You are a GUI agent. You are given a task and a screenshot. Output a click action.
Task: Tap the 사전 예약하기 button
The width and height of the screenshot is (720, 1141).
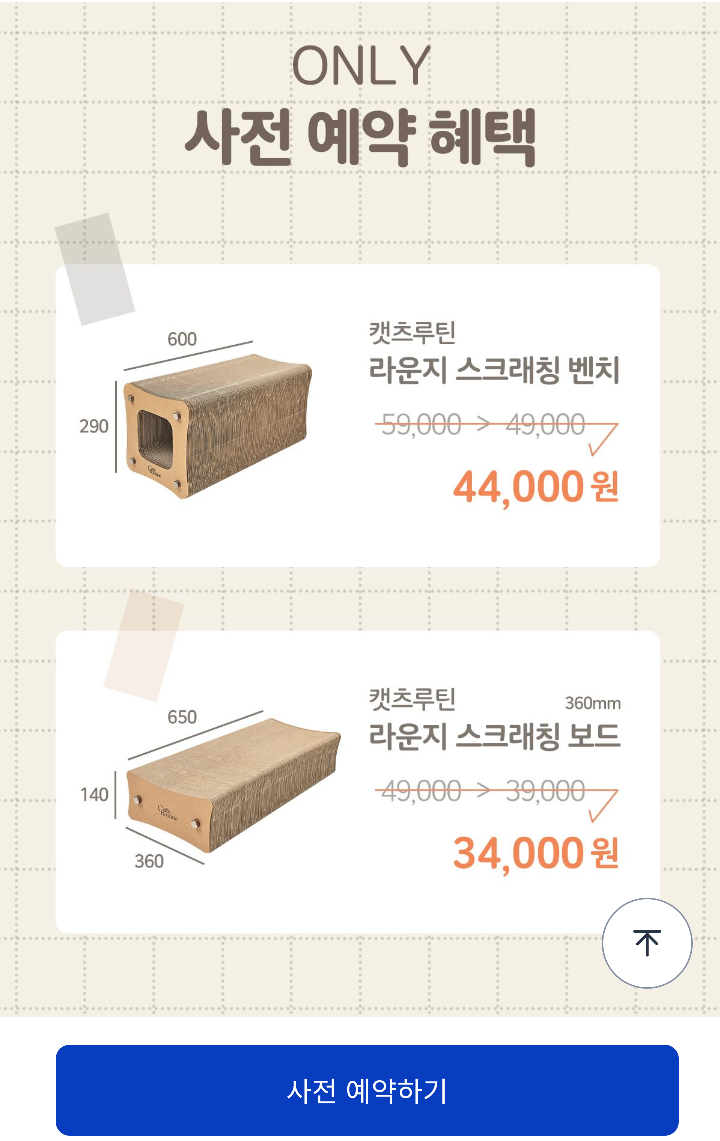click(x=367, y=1090)
